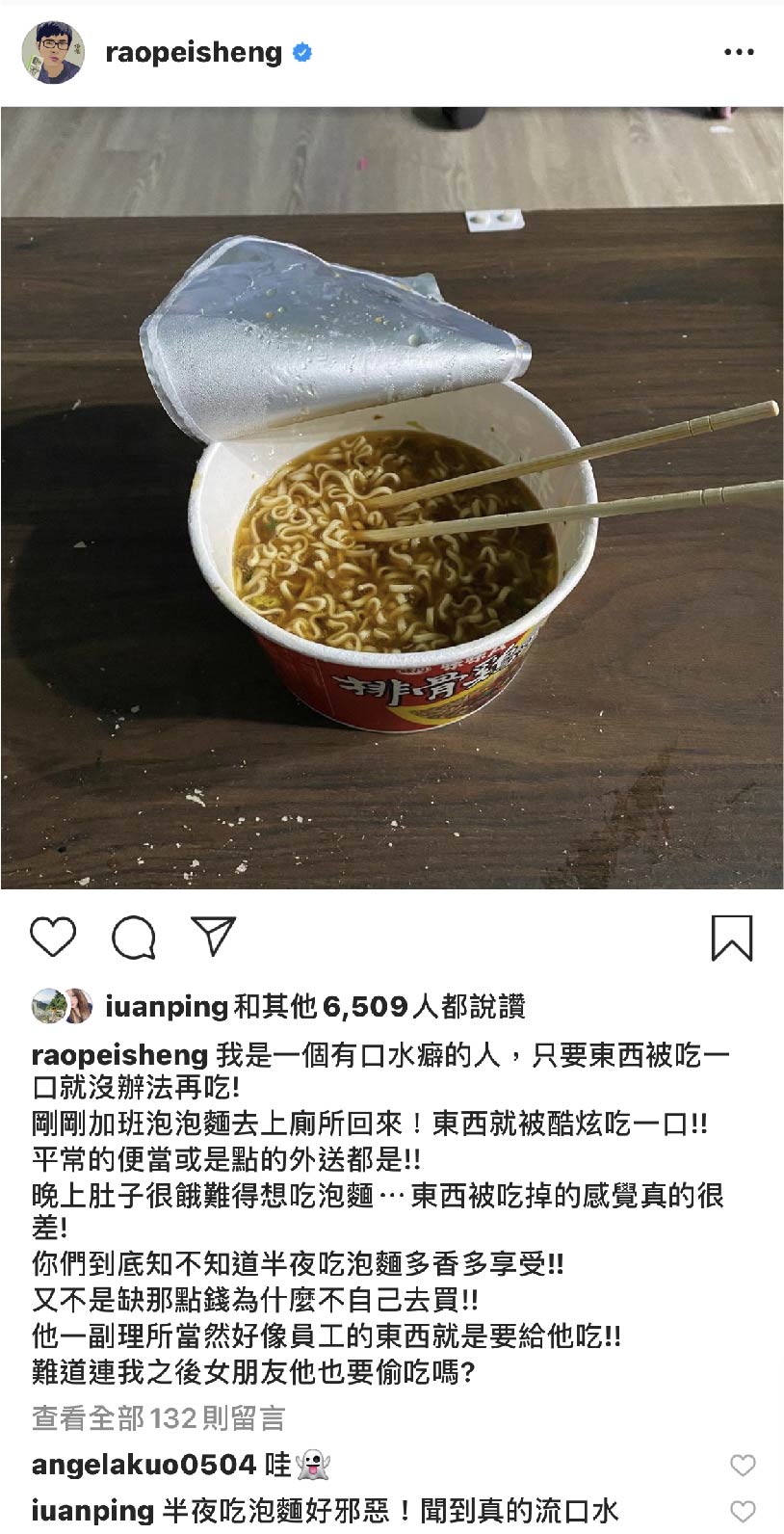Open the angelakuo0504 commenter profile
The height and width of the screenshot is (1534, 784).
pyautogui.click(x=143, y=1465)
